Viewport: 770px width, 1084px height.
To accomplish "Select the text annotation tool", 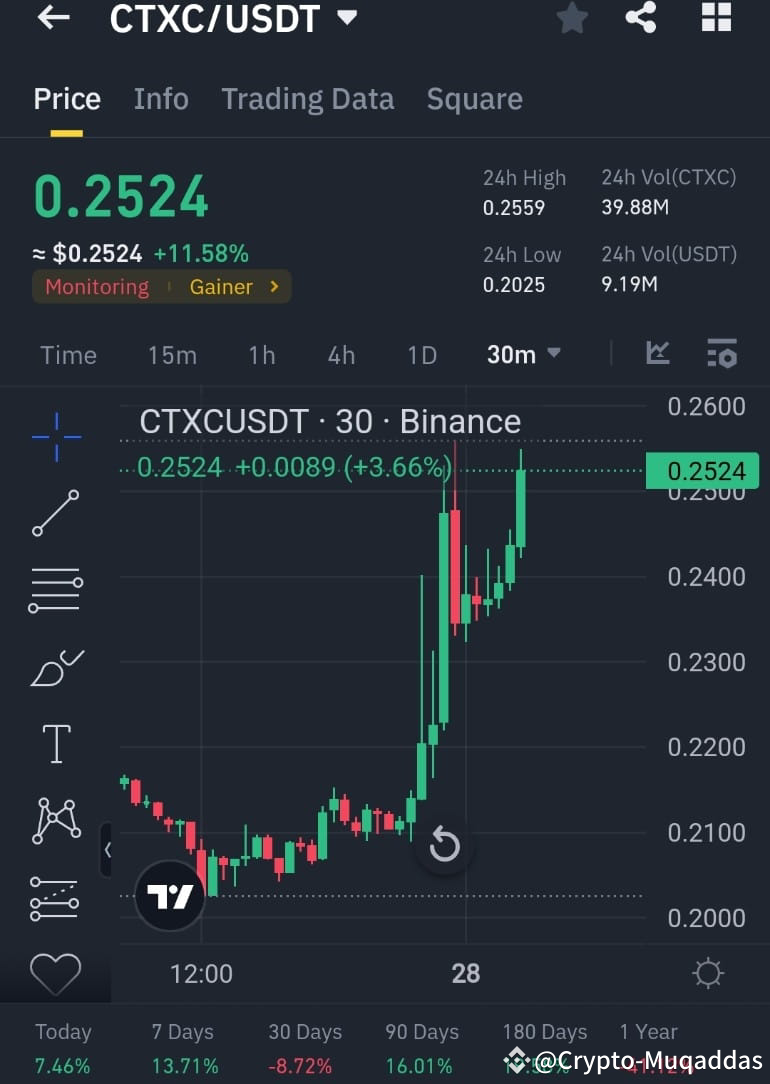I will (55, 744).
